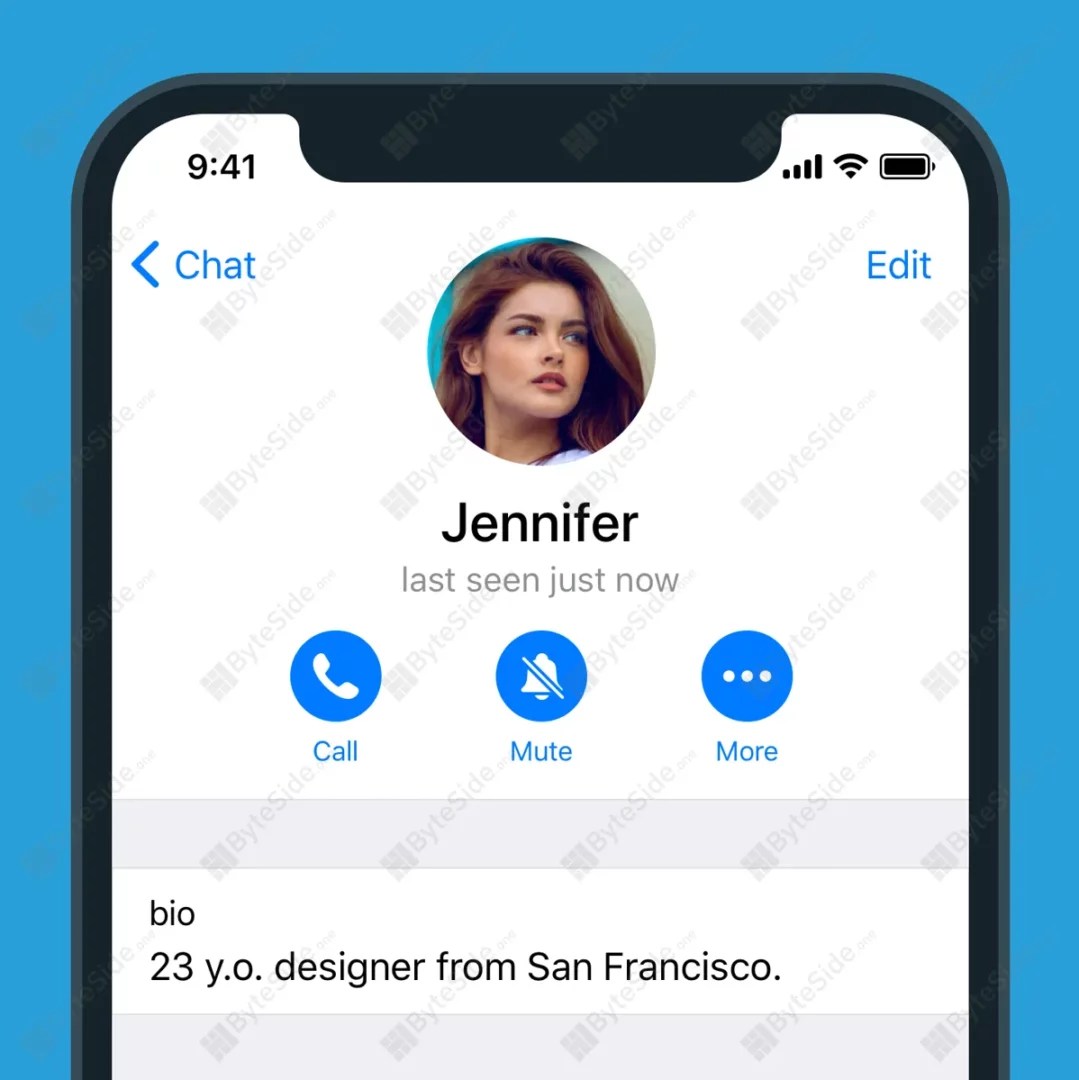Open contact editing via Edit
The height and width of the screenshot is (1080, 1079).
[x=897, y=265]
